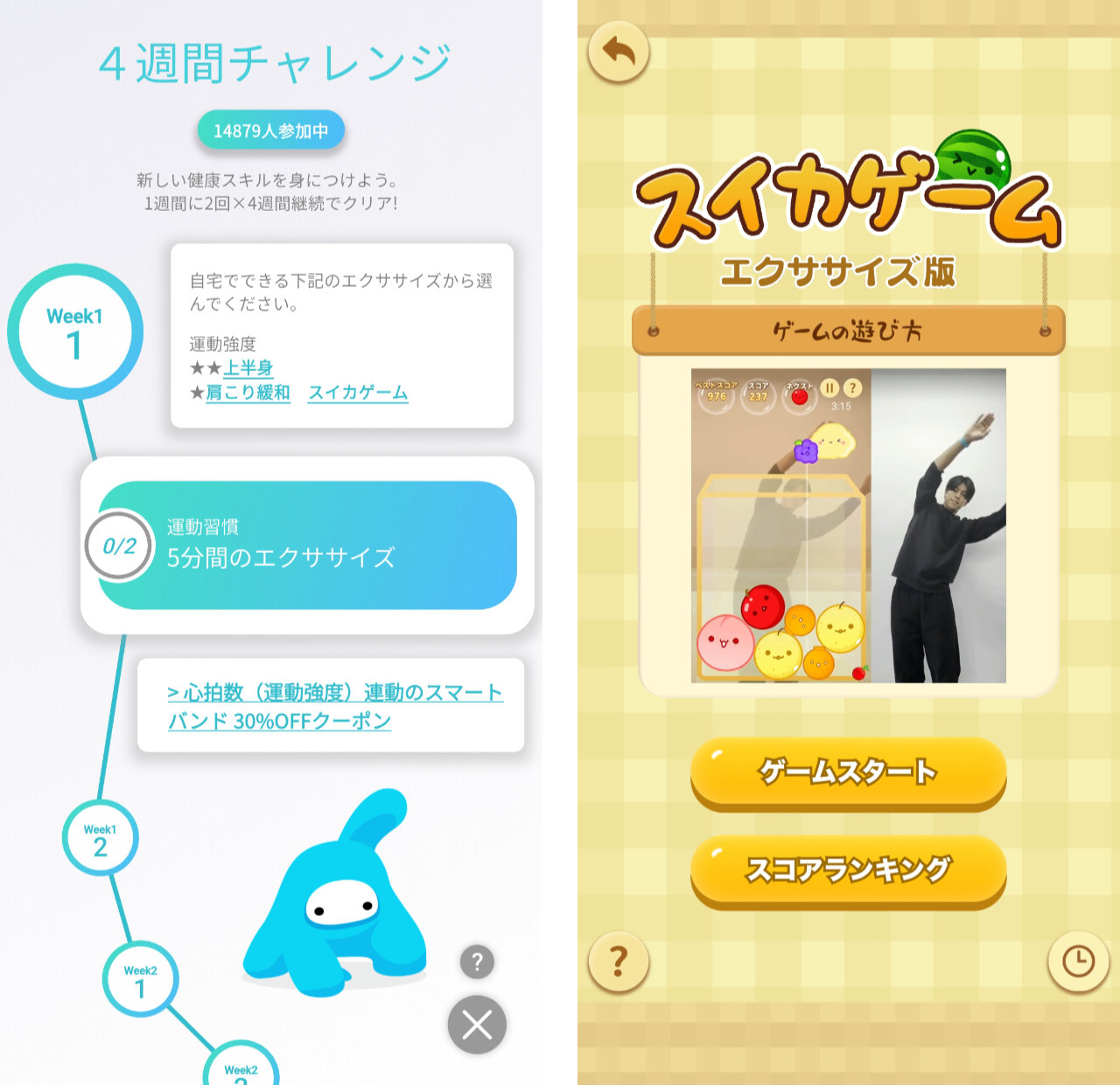Select the Week1 1 milestone
This screenshot has height=1085, width=1120.
[x=75, y=332]
